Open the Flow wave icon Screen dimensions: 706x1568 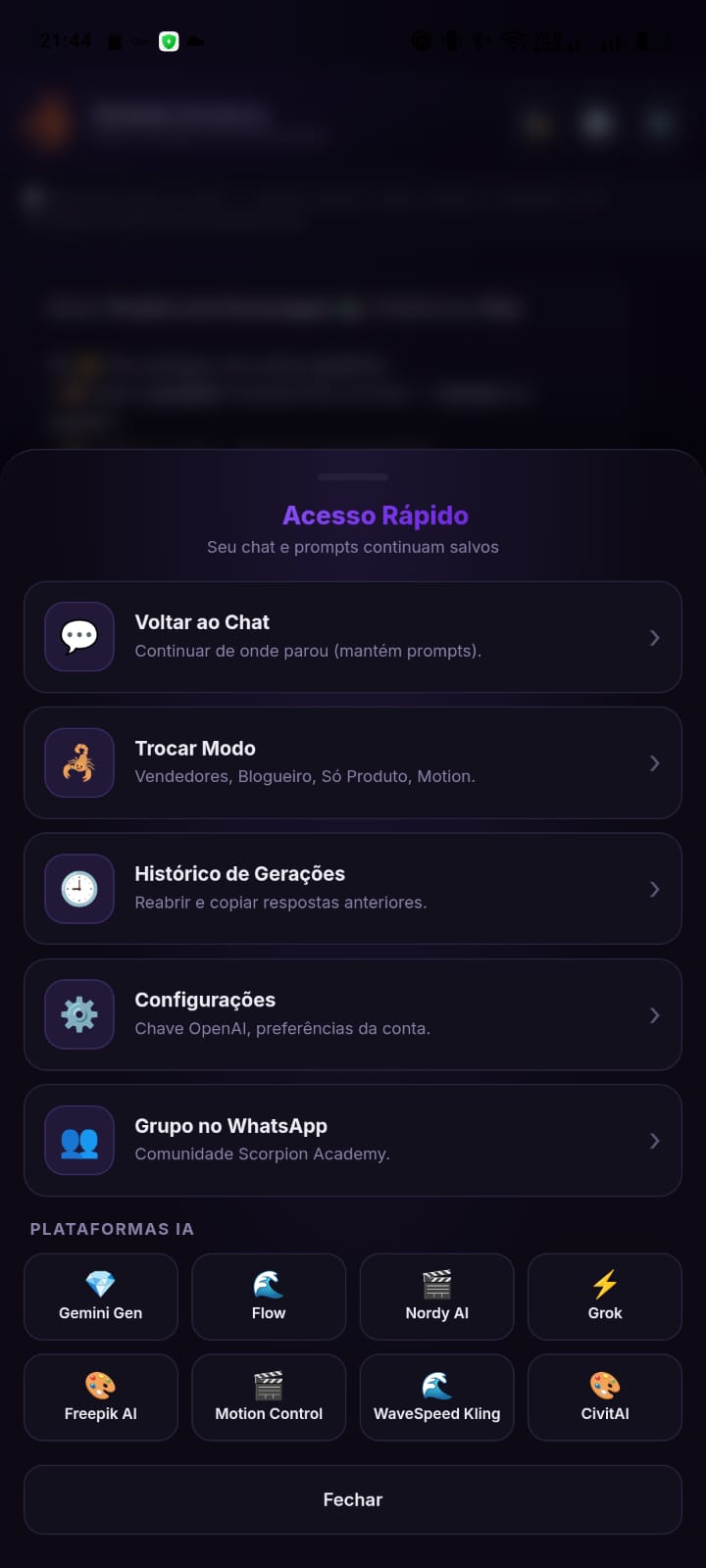[x=269, y=1280]
